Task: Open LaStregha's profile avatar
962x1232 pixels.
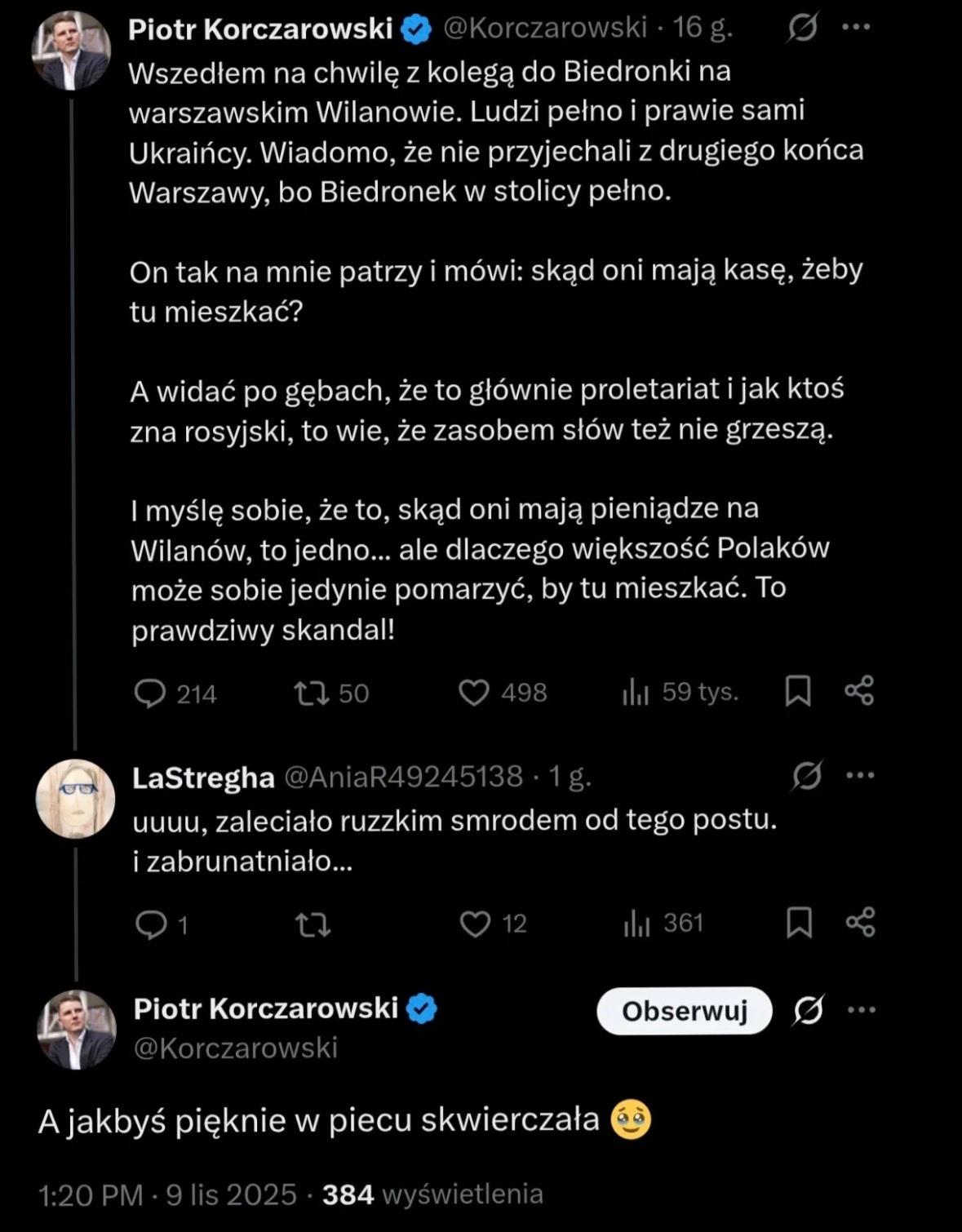Action: click(76, 799)
